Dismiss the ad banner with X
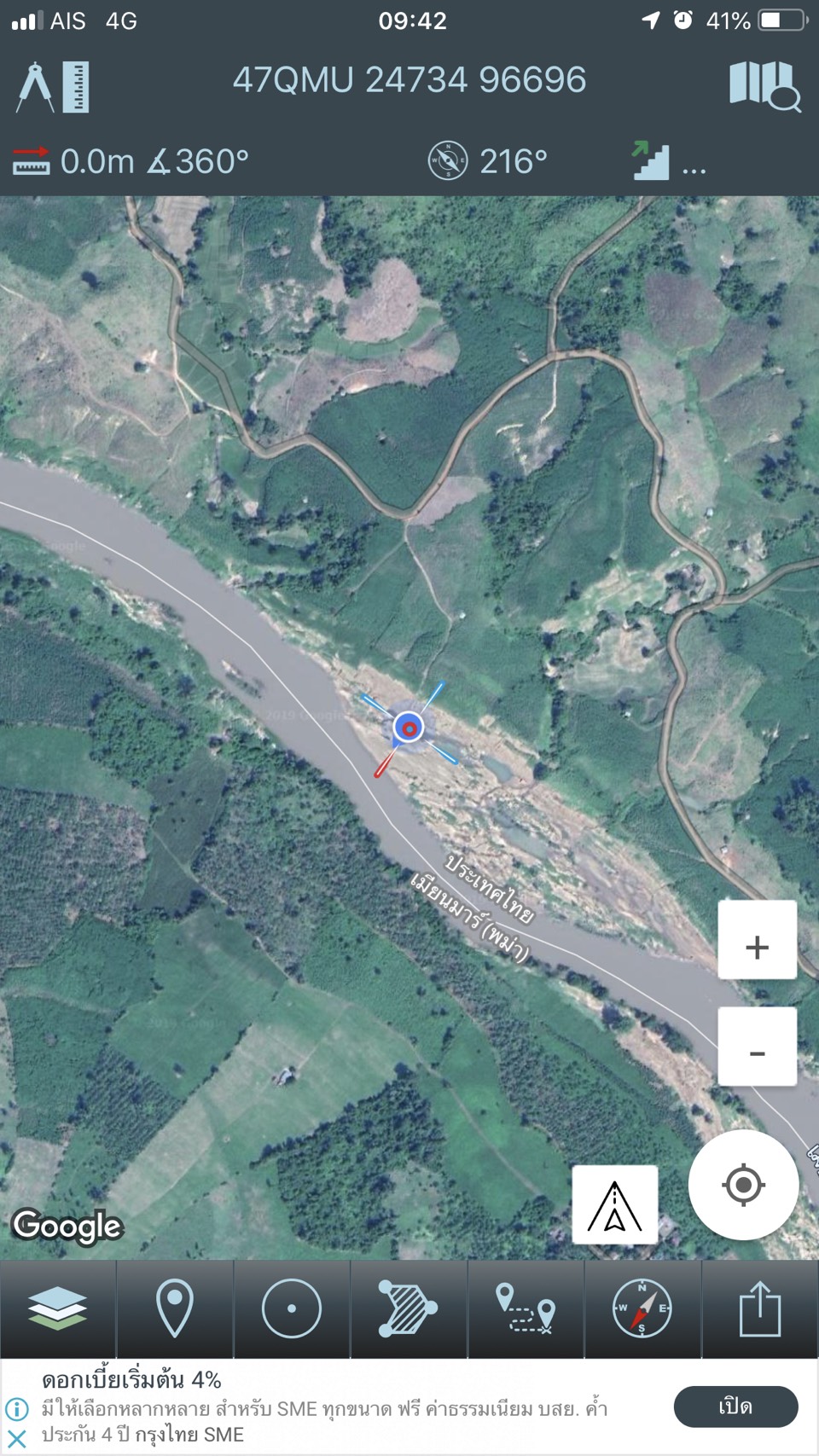Viewport: 819px width, 1456px height. [x=16, y=1439]
